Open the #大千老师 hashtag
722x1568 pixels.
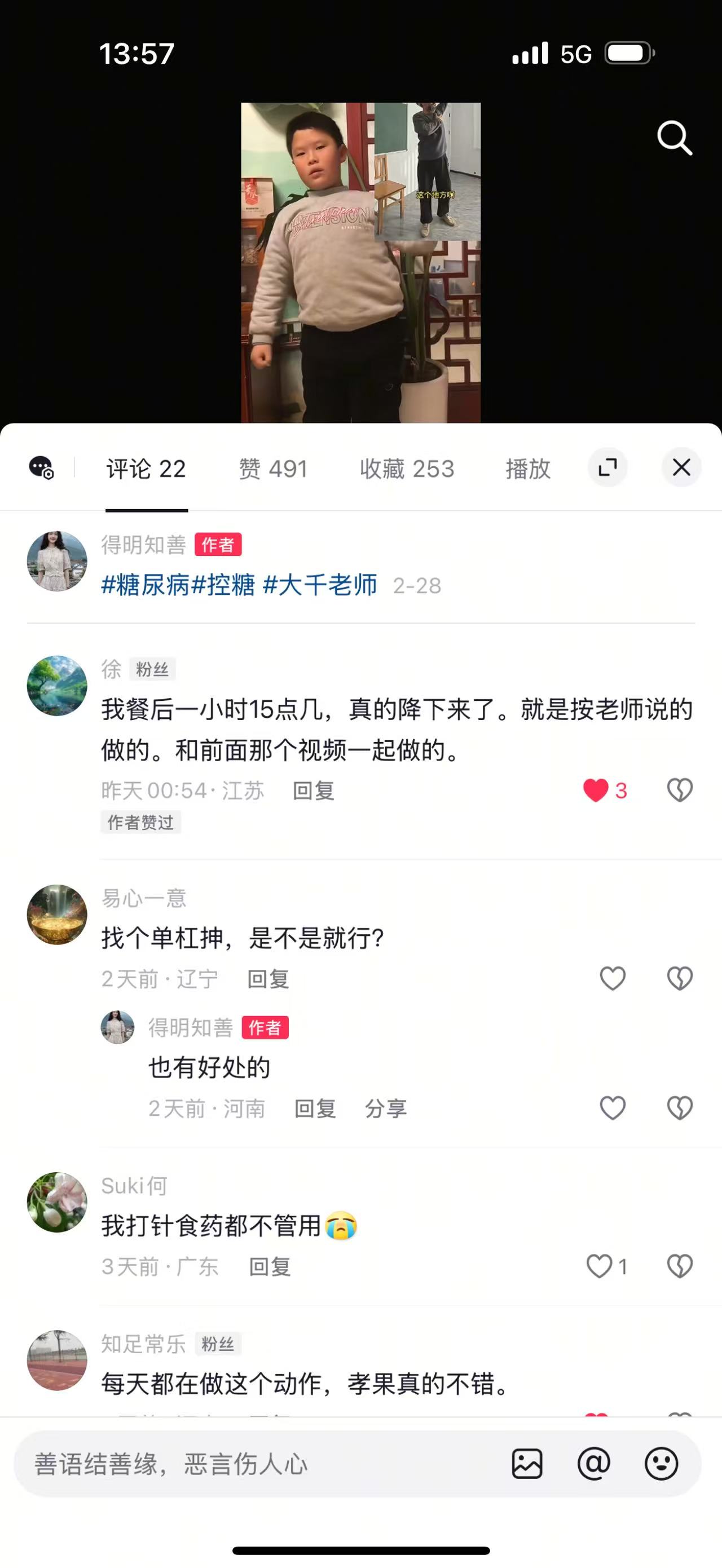click(320, 585)
